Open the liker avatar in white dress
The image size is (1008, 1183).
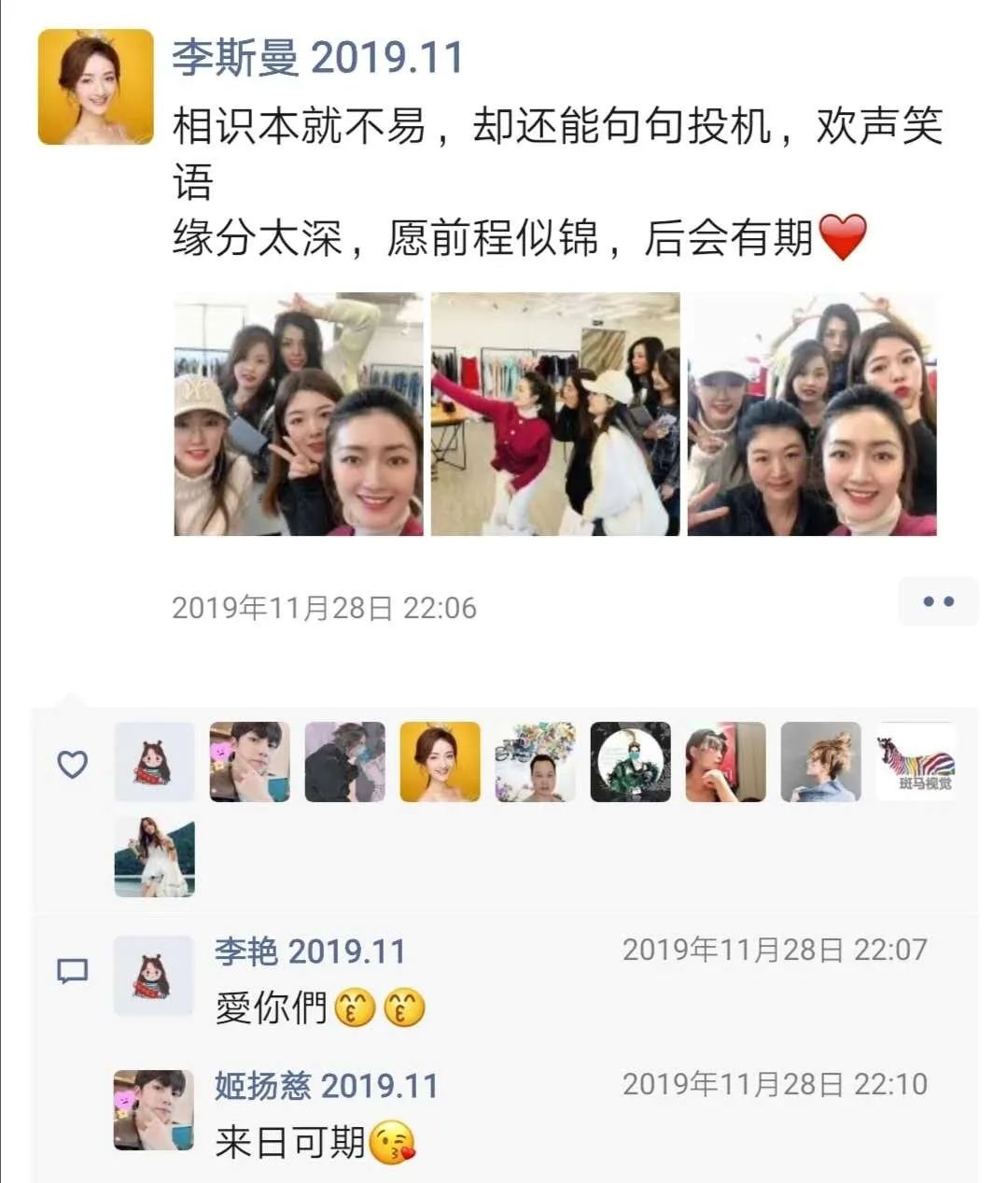[x=155, y=857]
